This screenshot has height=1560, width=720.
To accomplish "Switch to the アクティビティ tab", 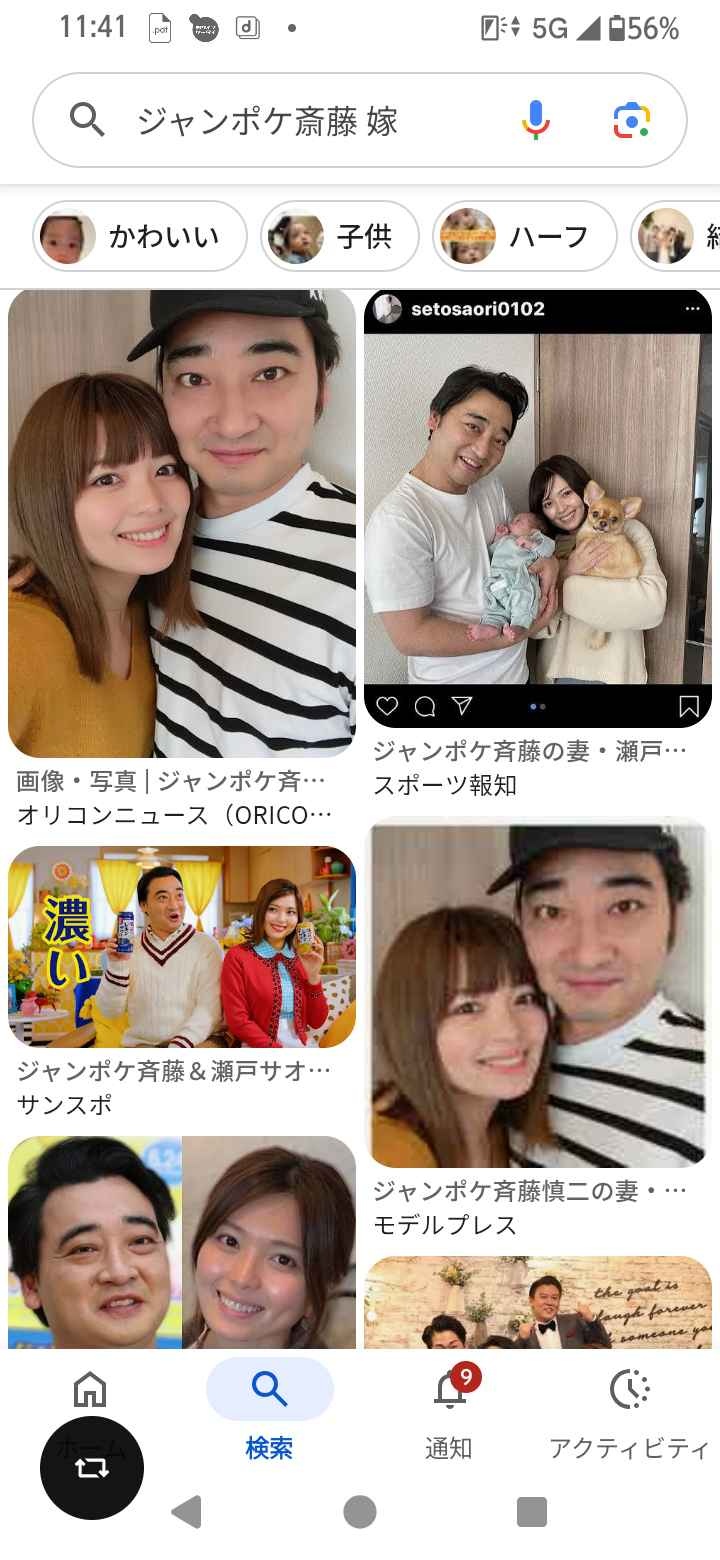I will point(629,1408).
